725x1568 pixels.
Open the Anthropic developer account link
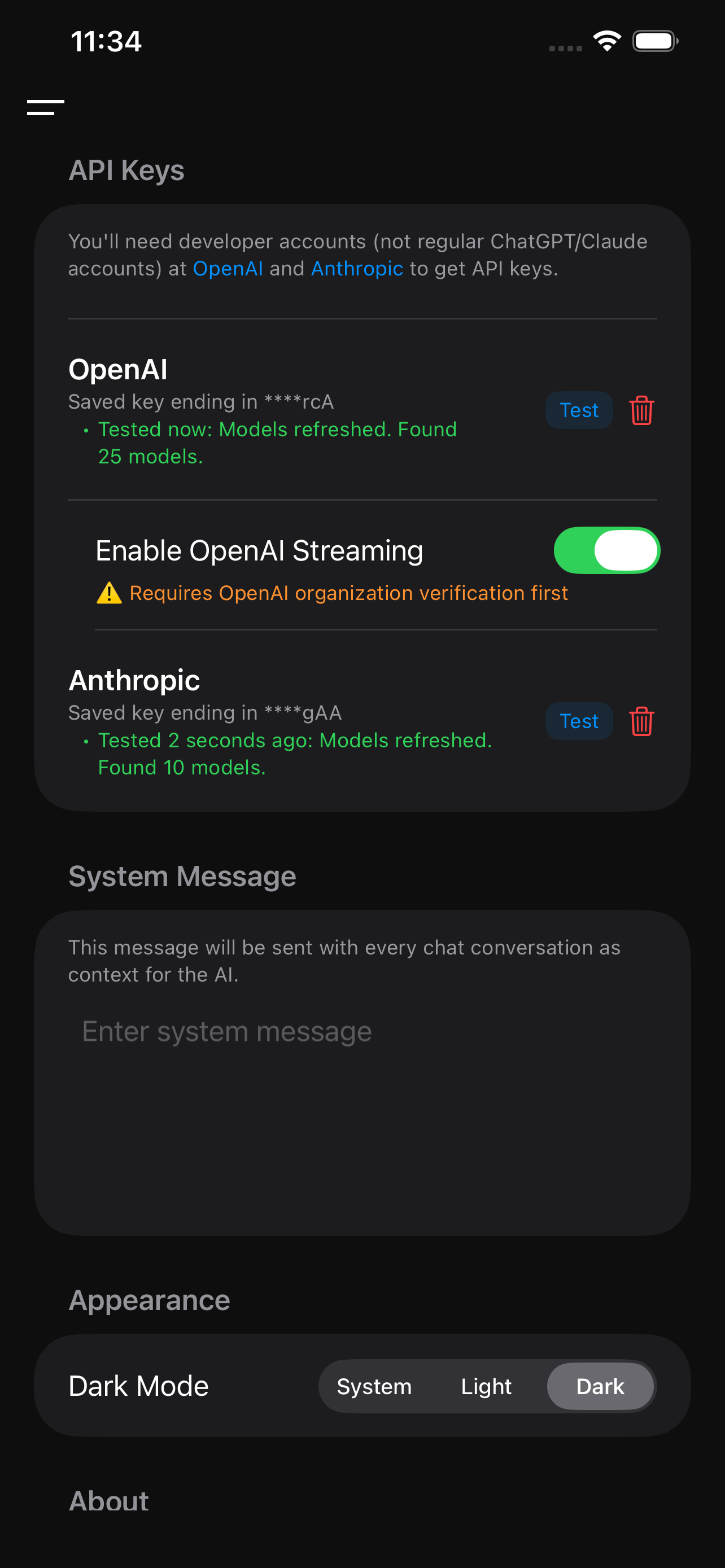(x=357, y=269)
